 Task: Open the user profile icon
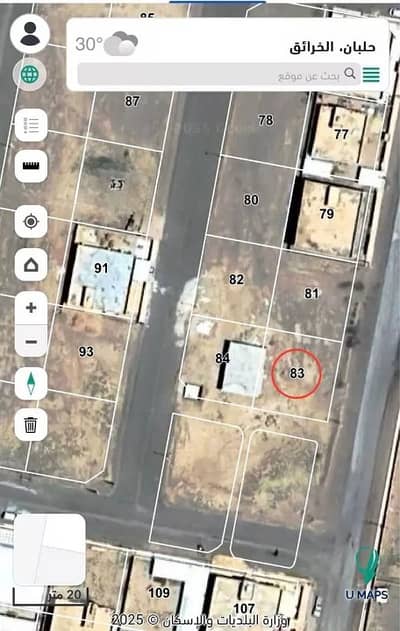click(x=30, y=34)
